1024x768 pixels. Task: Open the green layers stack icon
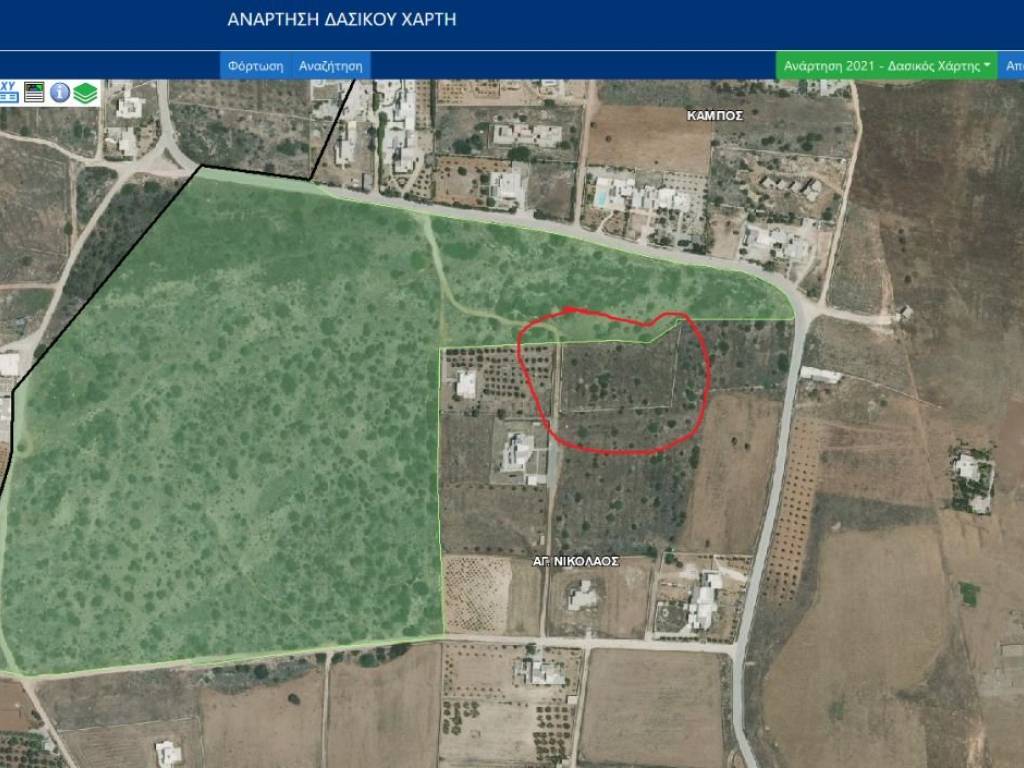pos(86,93)
